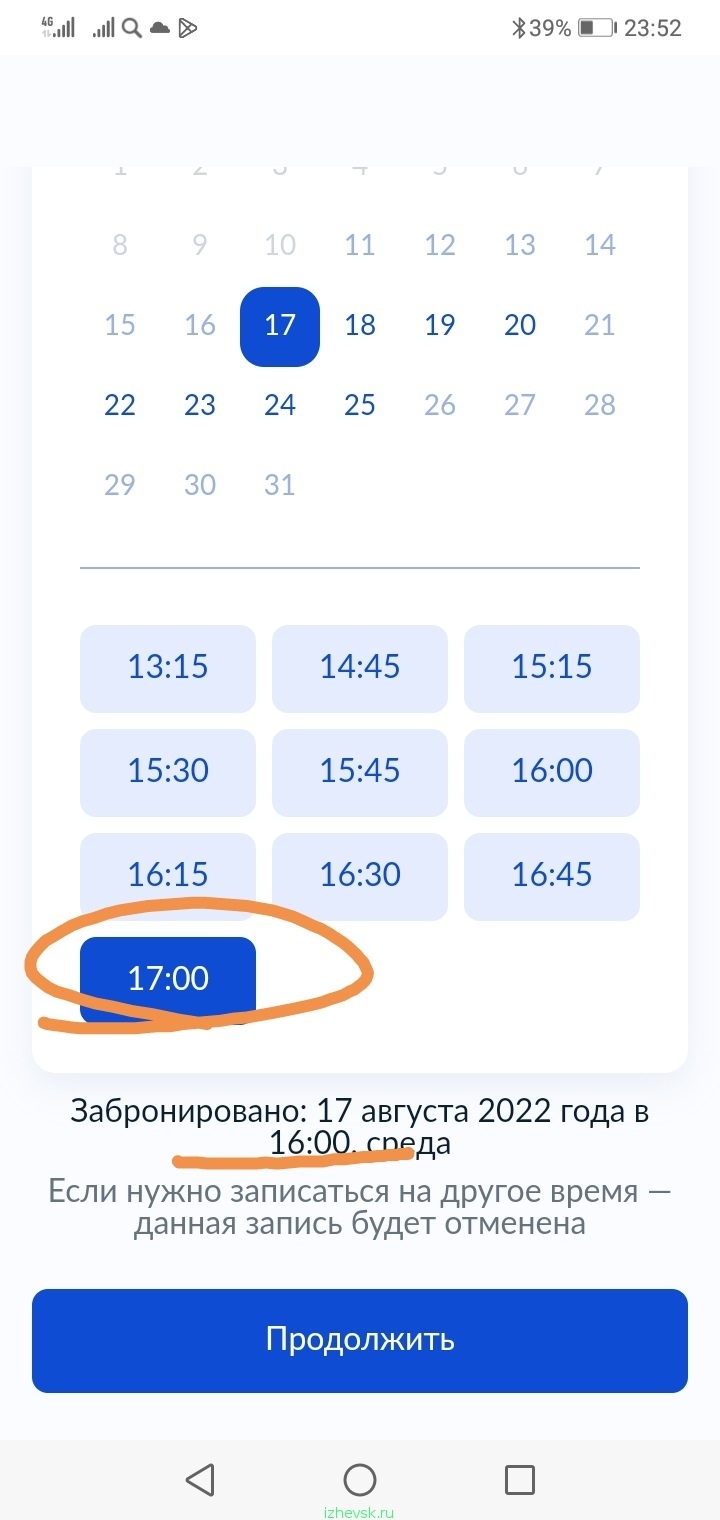This screenshot has width=720, height=1520.
Task: Choose the 16:45 time slot
Action: click(552, 876)
